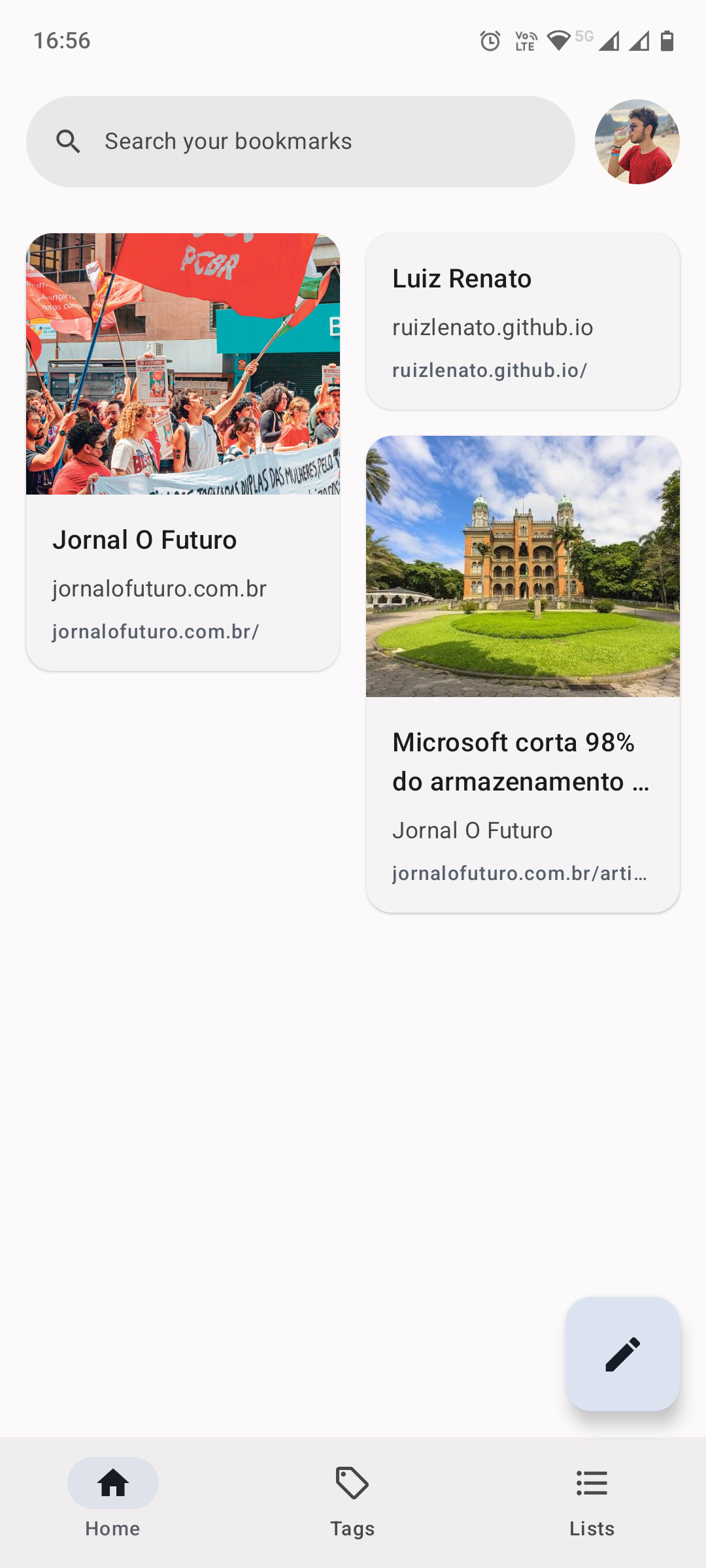Open the Luiz Renato bookmark card
The height and width of the screenshot is (1568, 706).
click(523, 321)
